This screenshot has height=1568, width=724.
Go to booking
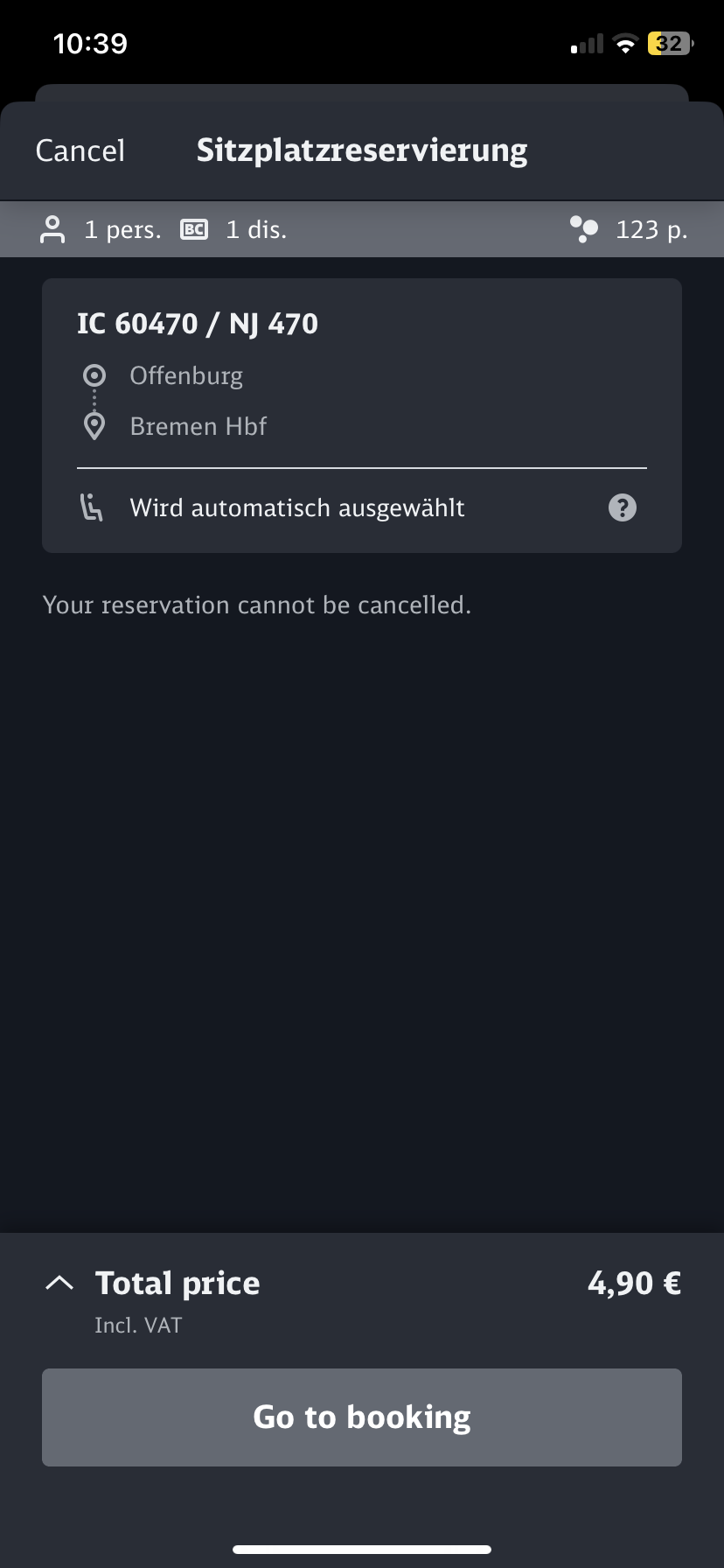click(362, 1417)
